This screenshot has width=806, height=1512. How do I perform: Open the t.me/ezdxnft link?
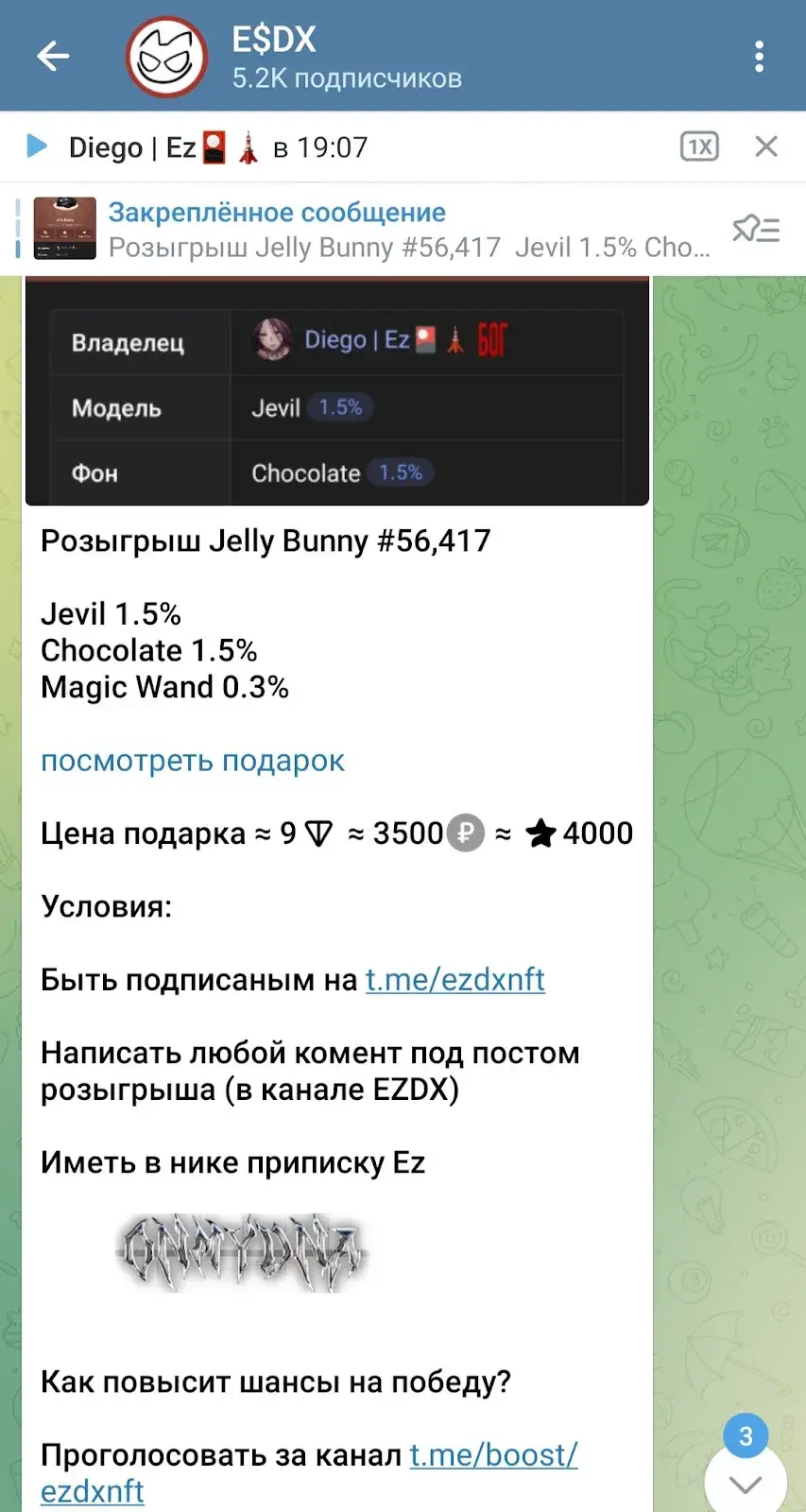coord(455,980)
